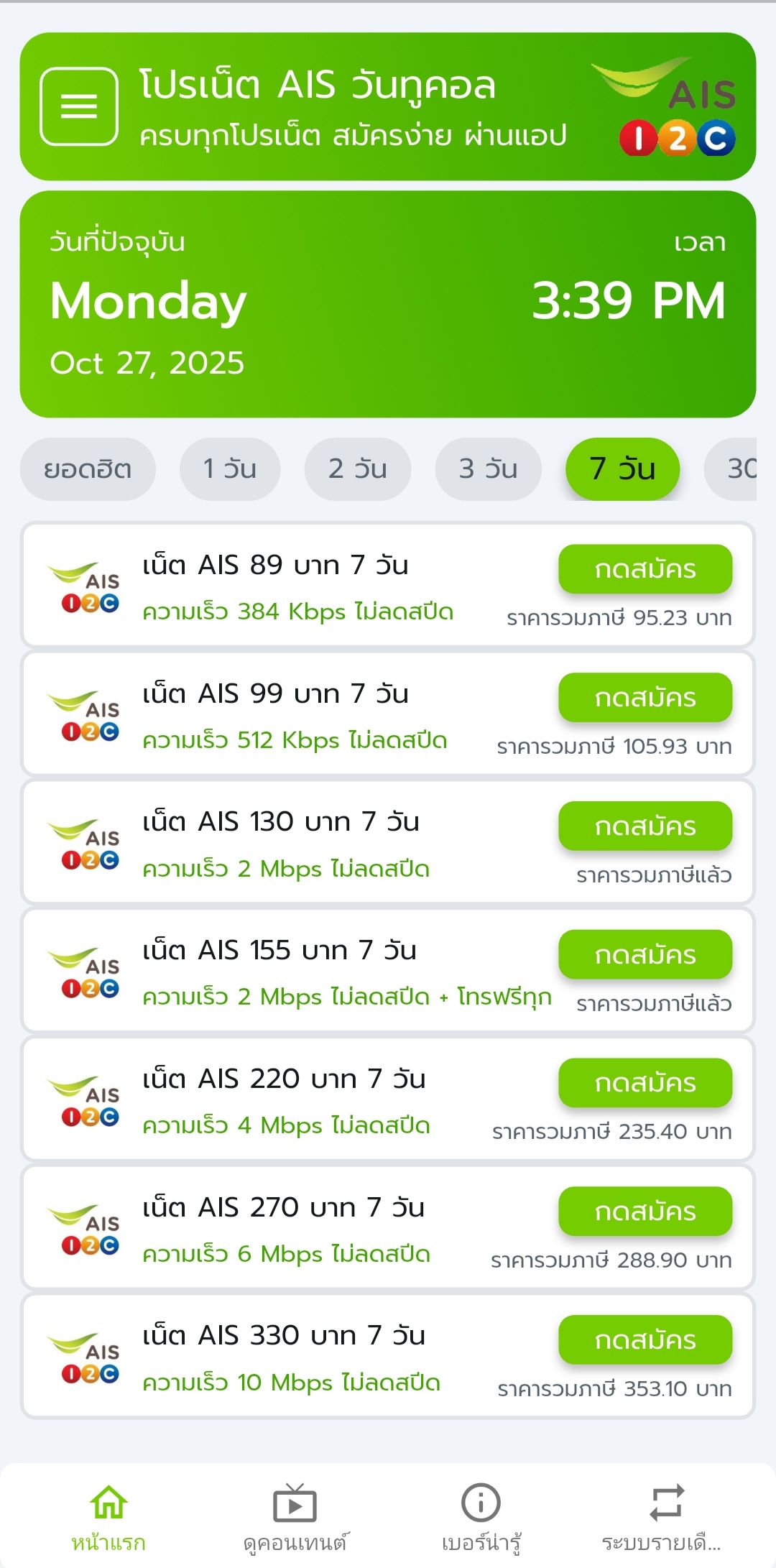Select the ยอดฮิต filter chip

88,469
